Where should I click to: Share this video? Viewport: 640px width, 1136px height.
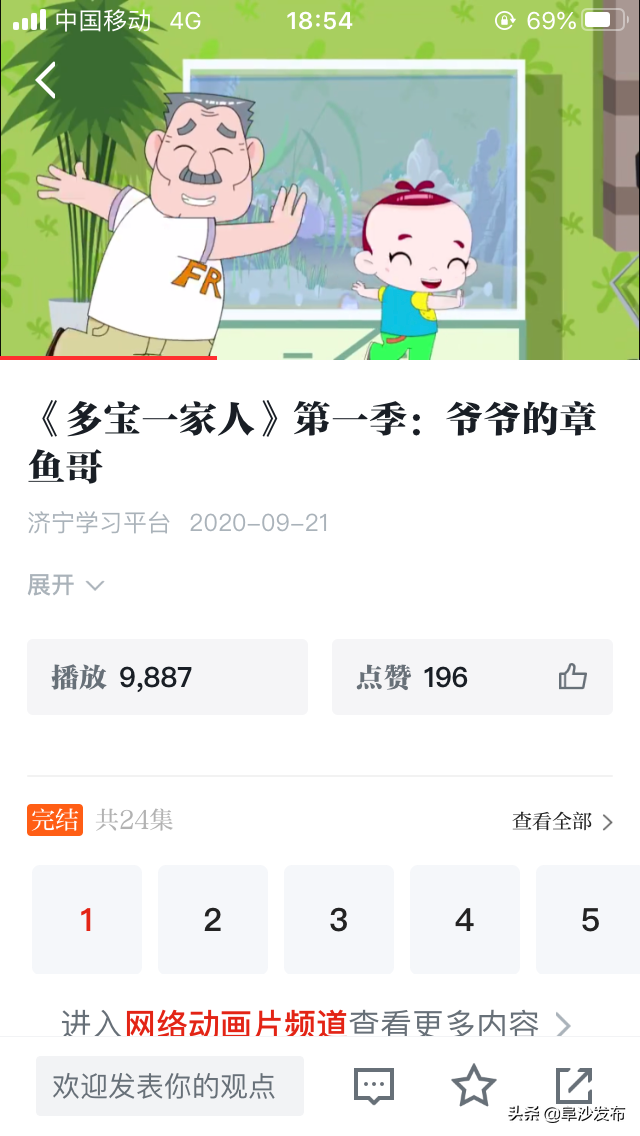coord(574,1085)
